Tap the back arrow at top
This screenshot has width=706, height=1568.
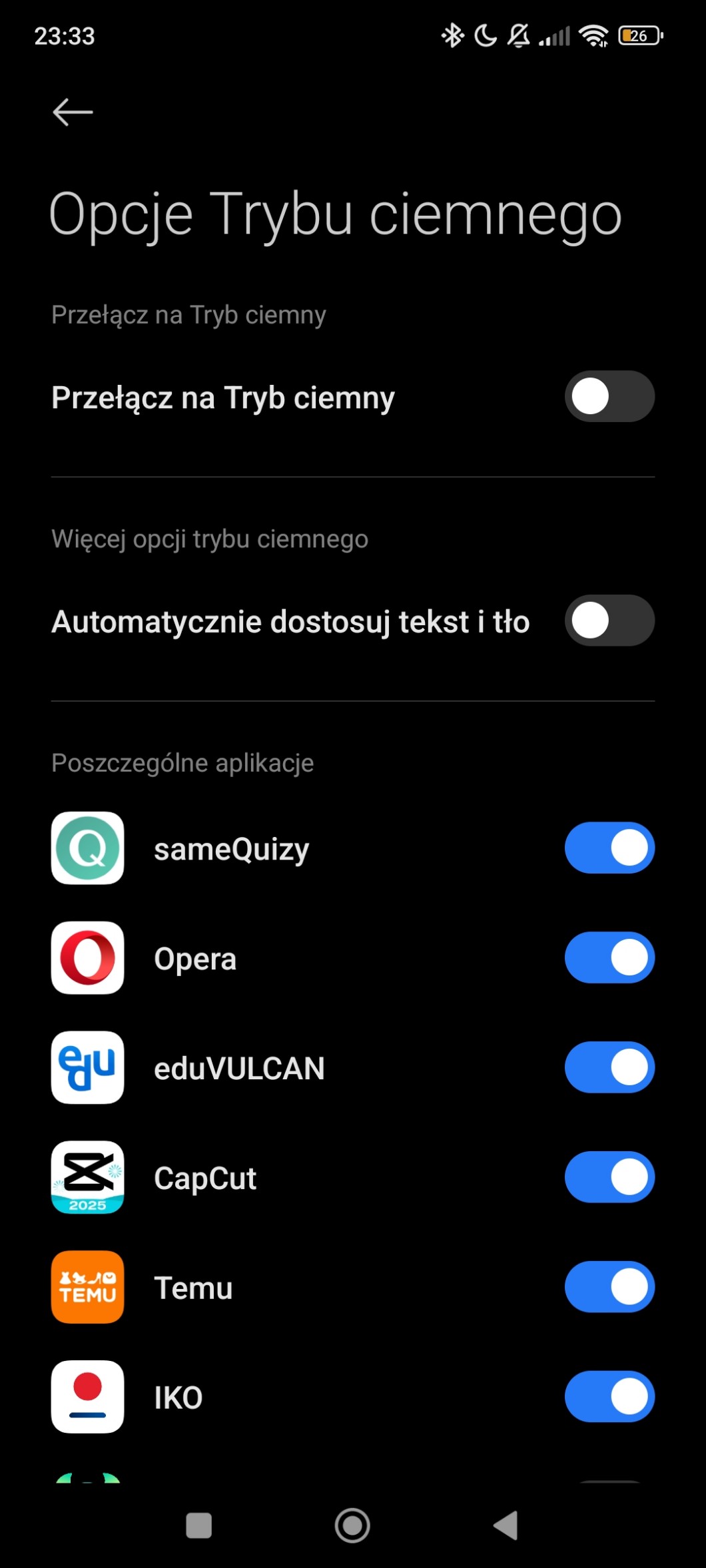point(73,112)
